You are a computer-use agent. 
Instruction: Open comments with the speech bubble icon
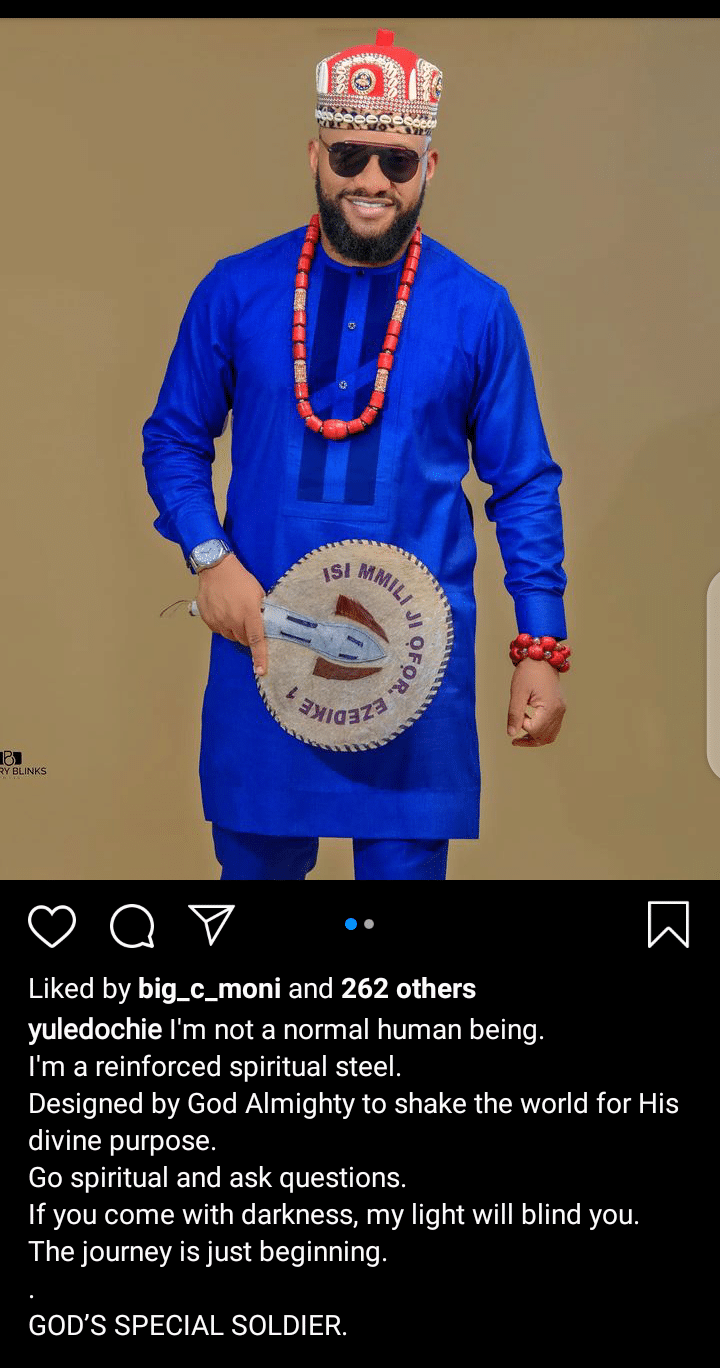tap(132, 925)
